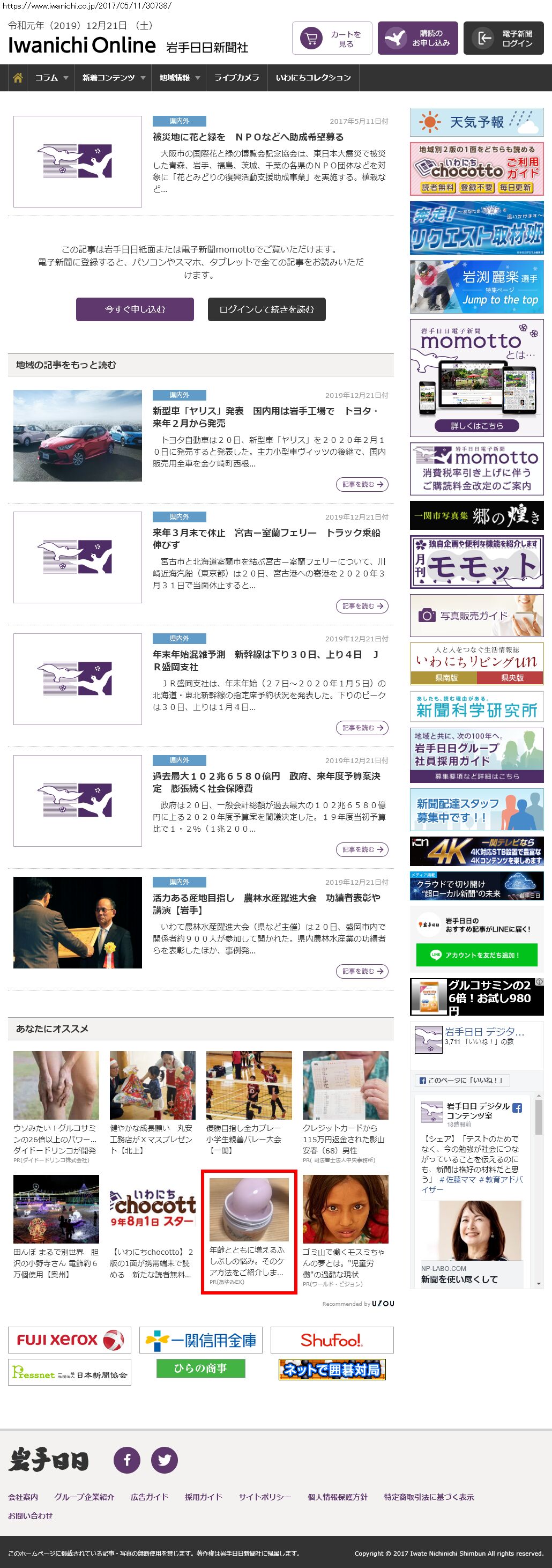Expand the 地域情報 menu
Screen dimensions: 552x1568
click(178, 78)
